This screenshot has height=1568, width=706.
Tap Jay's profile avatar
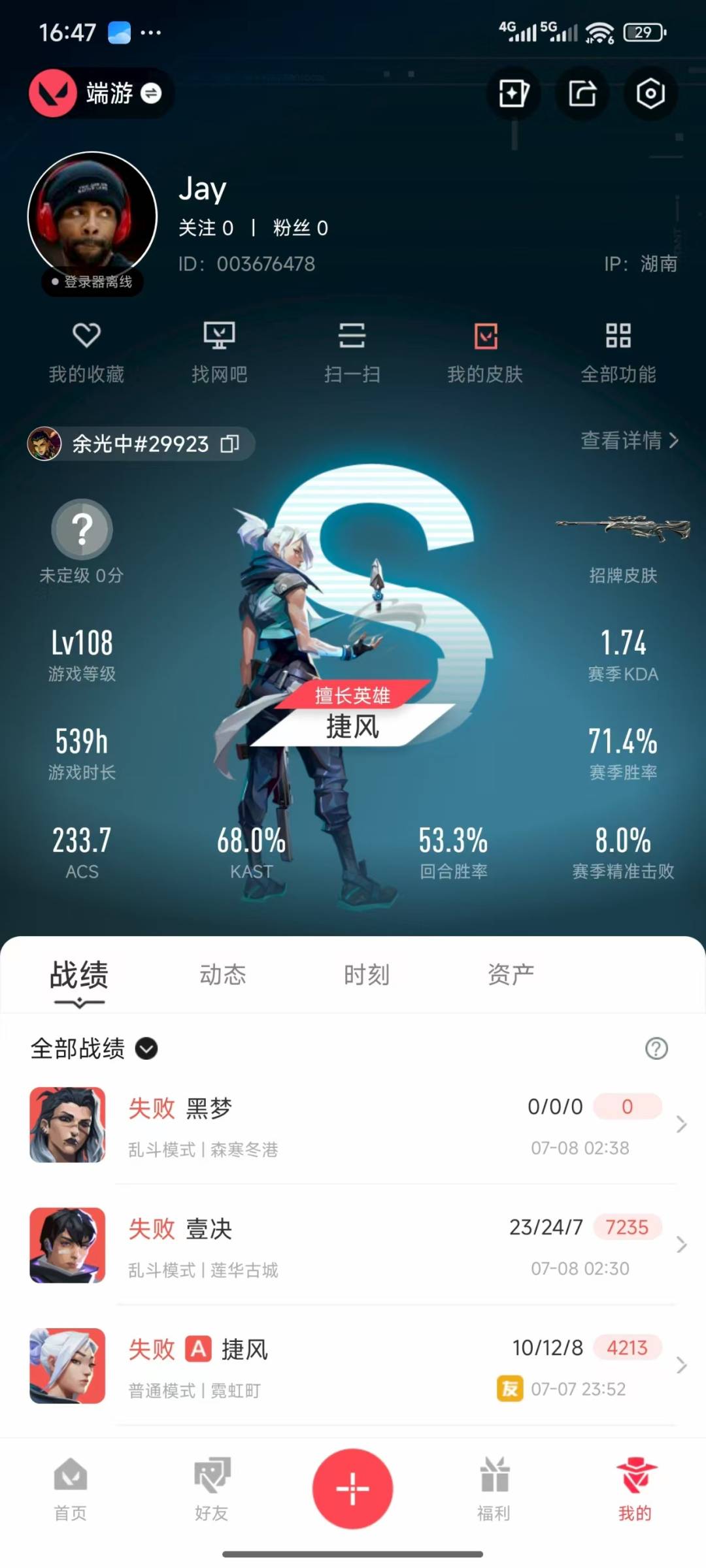click(92, 216)
